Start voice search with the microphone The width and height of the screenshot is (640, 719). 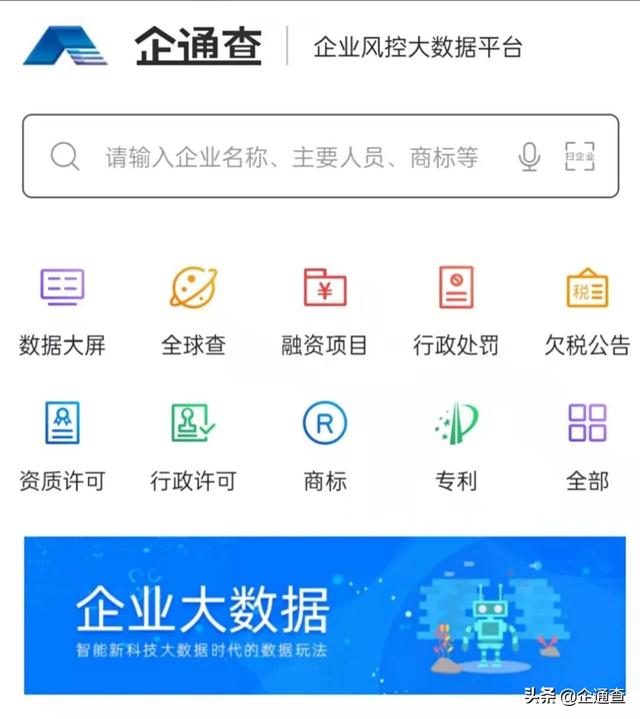point(529,157)
